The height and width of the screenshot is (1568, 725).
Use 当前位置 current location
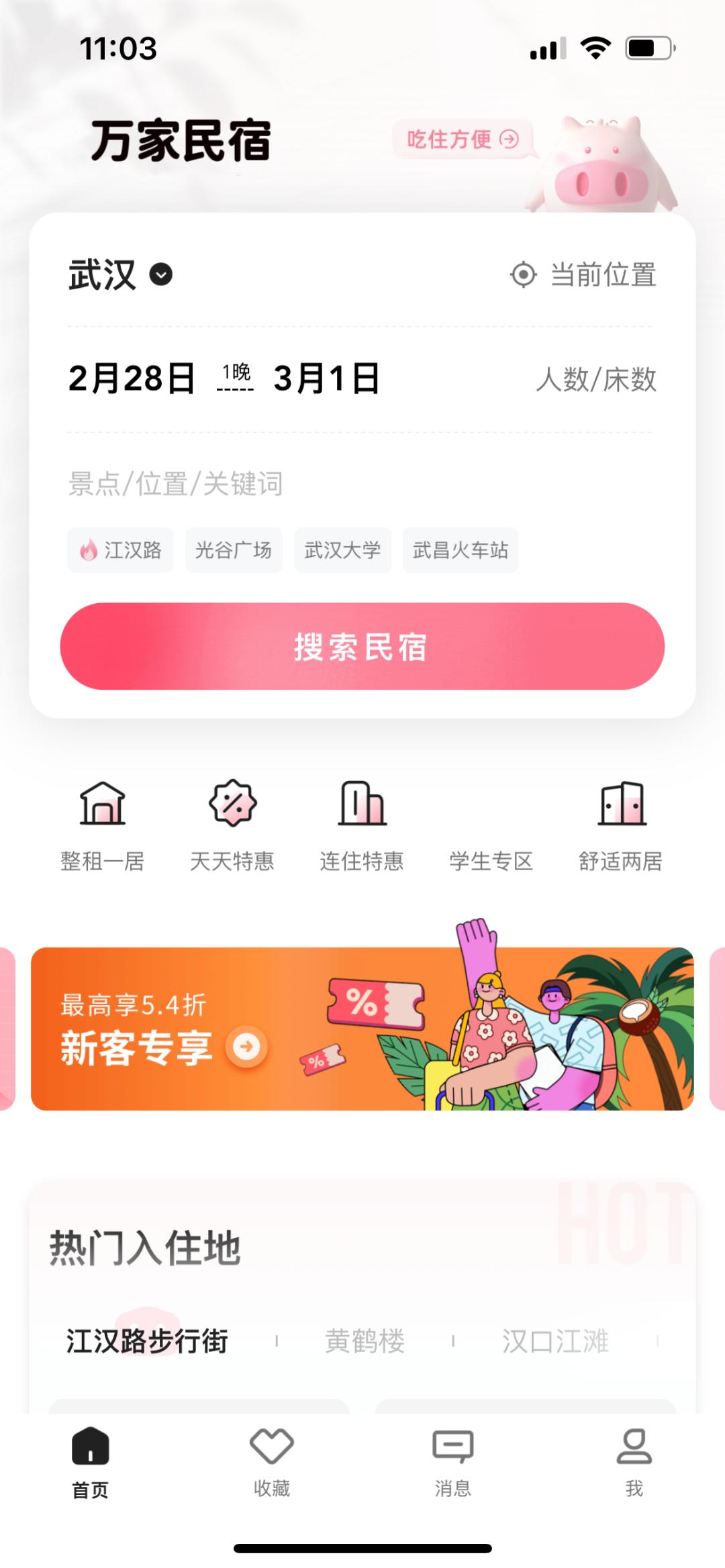583,275
